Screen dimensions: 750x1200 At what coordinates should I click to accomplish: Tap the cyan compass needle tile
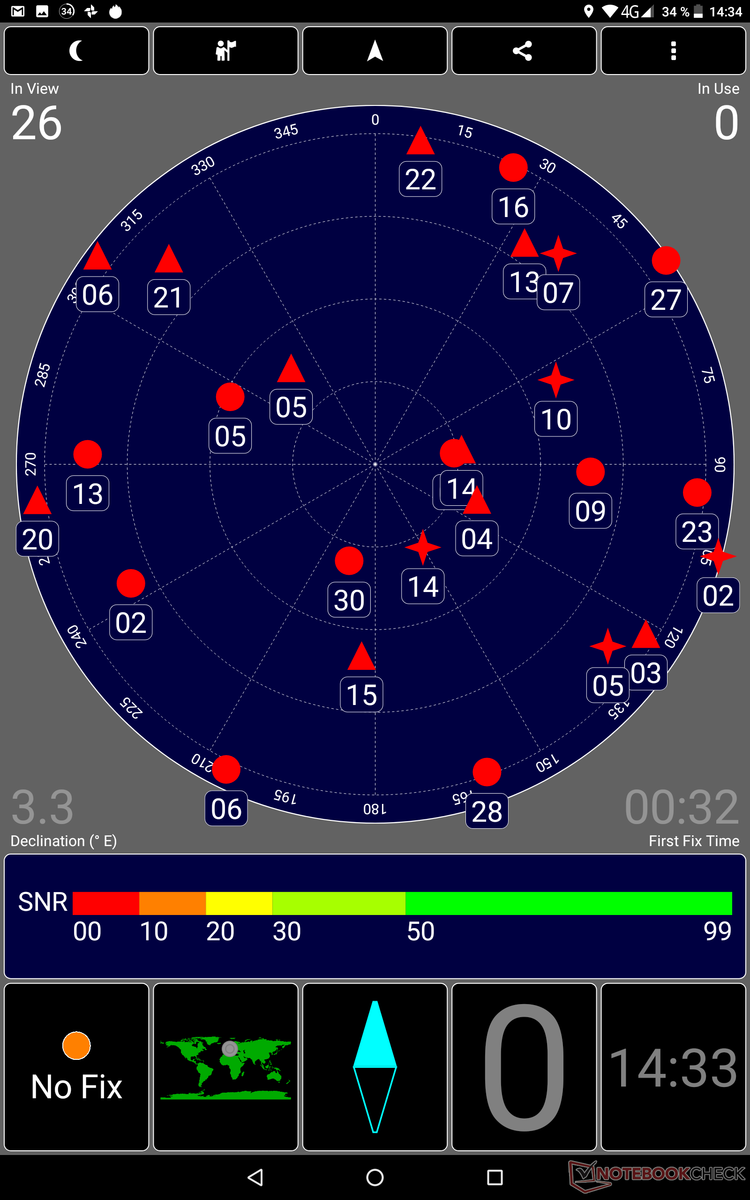(x=375, y=1067)
